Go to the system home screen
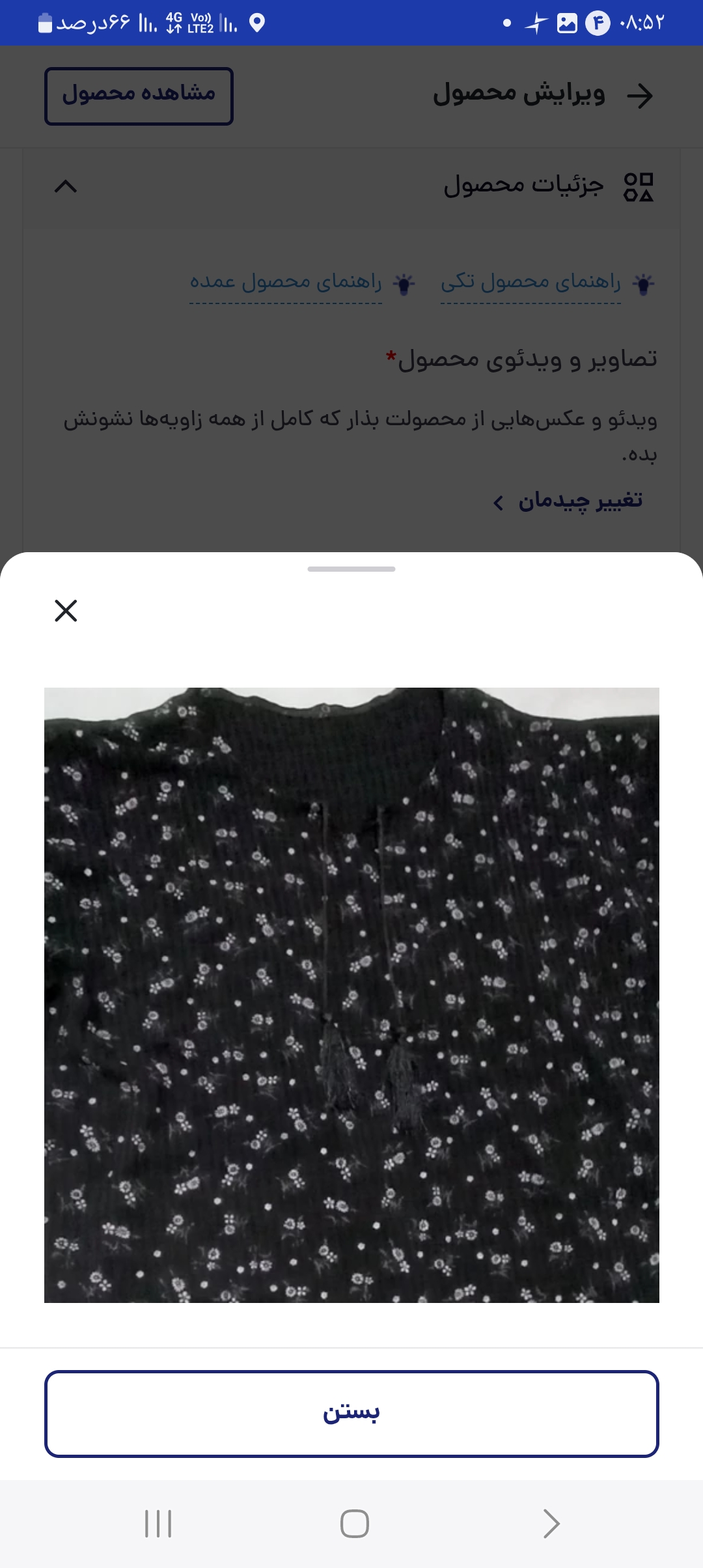The width and height of the screenshot is (703, 1568). click(x=354, y=1524)
